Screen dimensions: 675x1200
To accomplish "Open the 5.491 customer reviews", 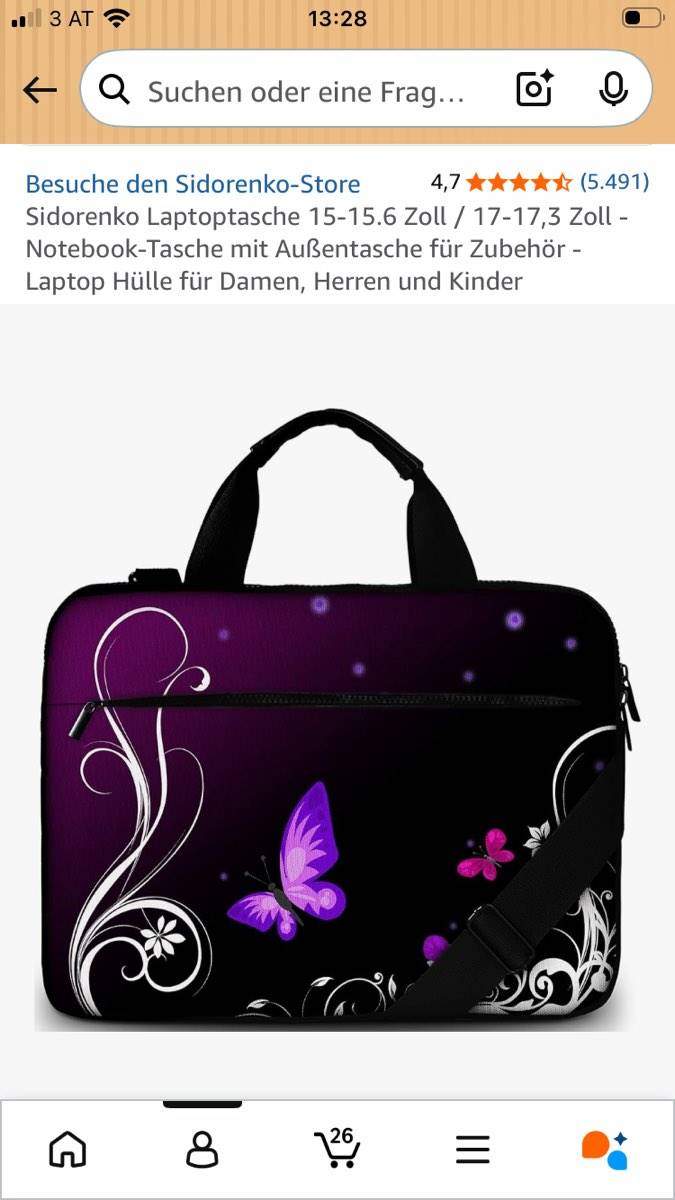I will point(614,182).
